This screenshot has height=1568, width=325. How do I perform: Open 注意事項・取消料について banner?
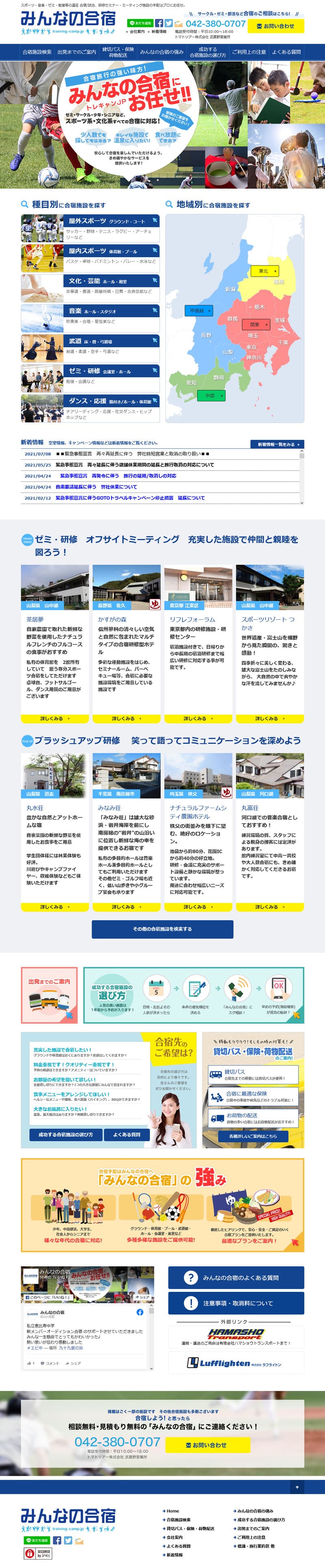pos(236,1303)
